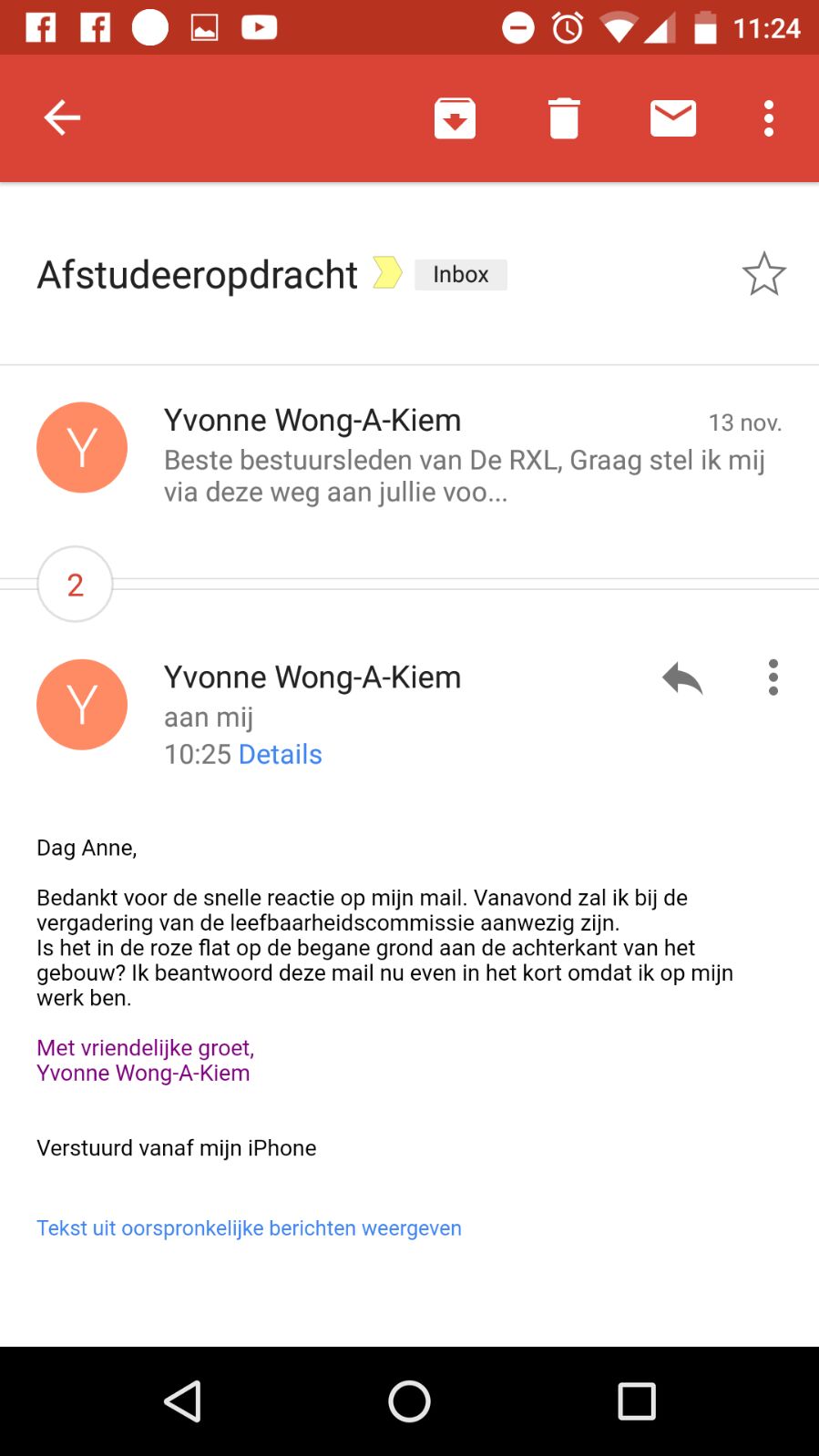
Task: Tap 'Tekst uit oorspronkelijke berichten weergeven'
Action: [x=249, y=1228]
